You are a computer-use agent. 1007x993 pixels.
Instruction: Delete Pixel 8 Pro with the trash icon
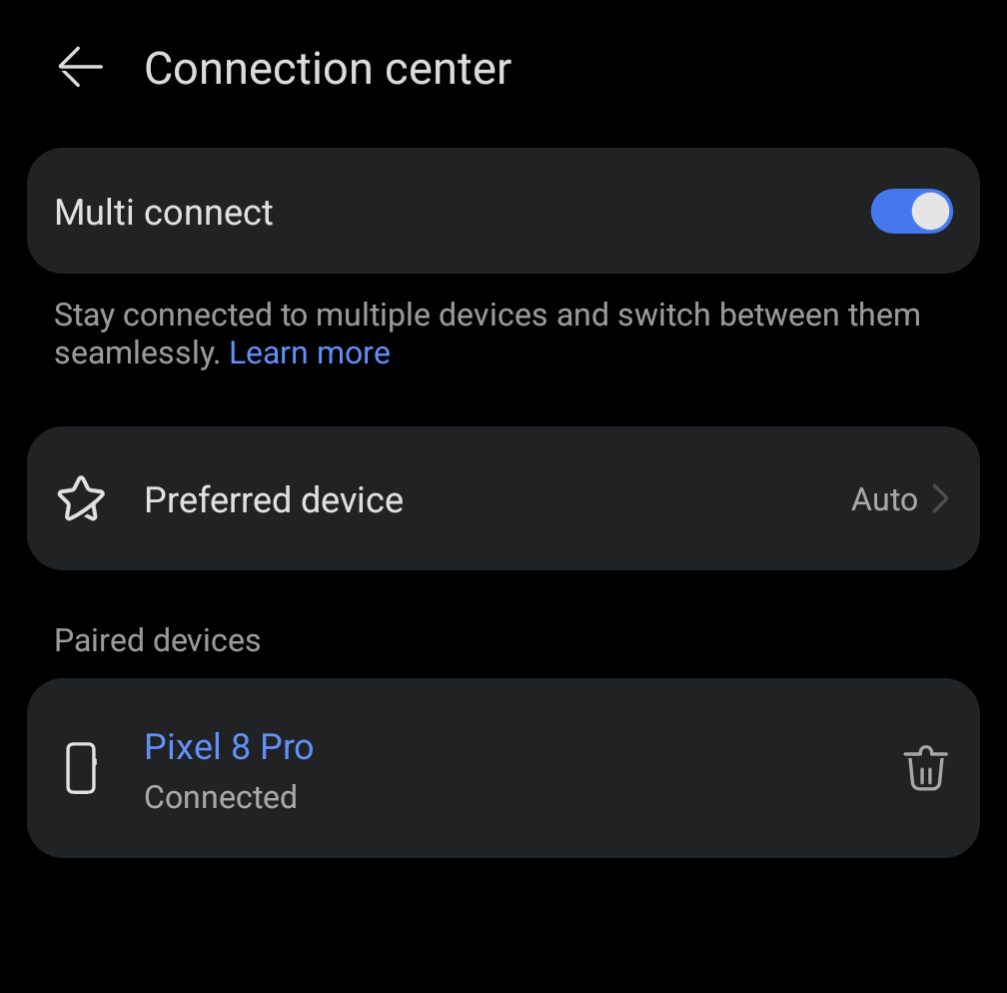925,768
